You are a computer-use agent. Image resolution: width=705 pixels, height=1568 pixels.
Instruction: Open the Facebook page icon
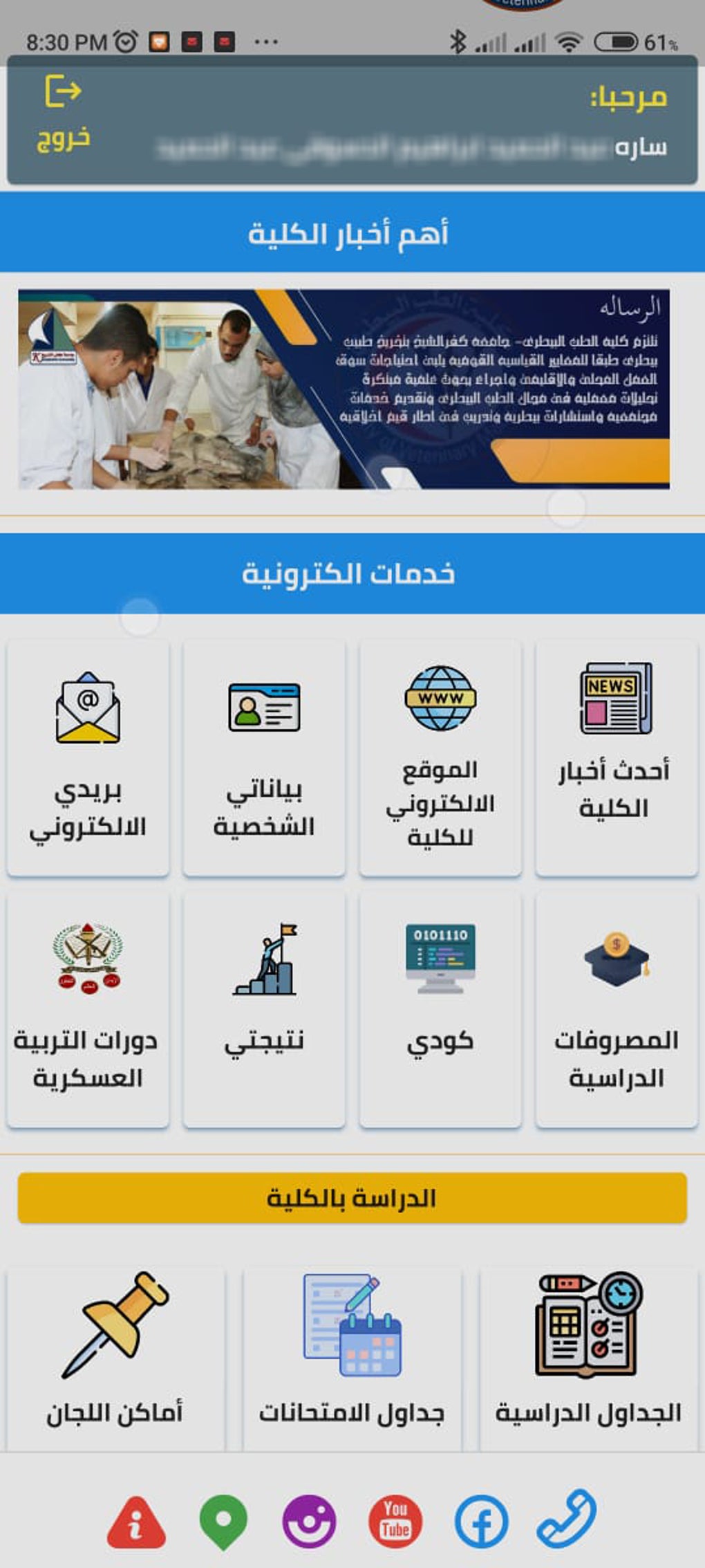pyautogui.click(x=481, y=1522)
